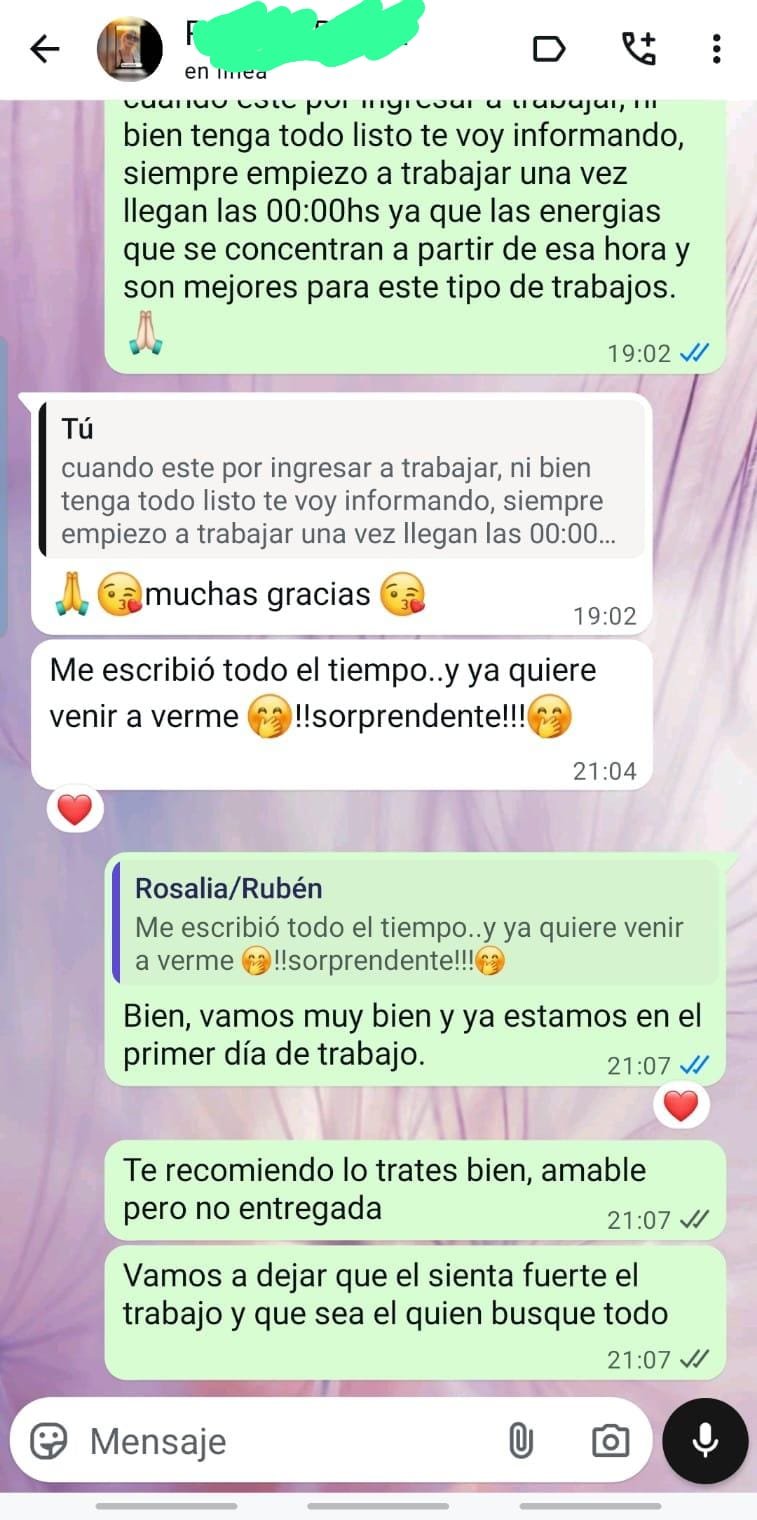Open the three-dot overflow menu
757x1520 pixels.
point(716,49)
